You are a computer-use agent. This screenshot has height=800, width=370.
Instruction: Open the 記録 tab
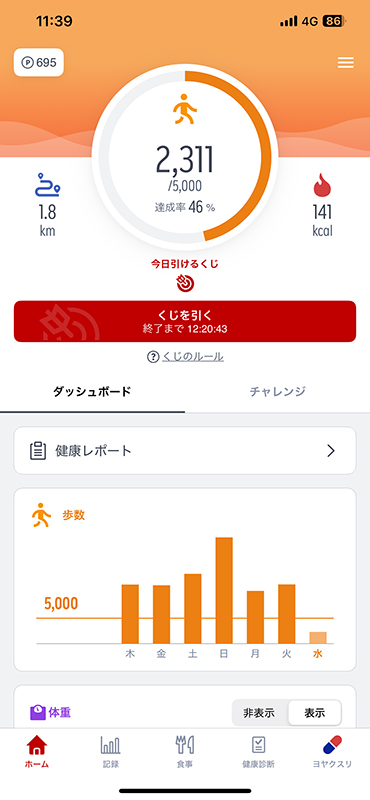[x=111, y=752]
